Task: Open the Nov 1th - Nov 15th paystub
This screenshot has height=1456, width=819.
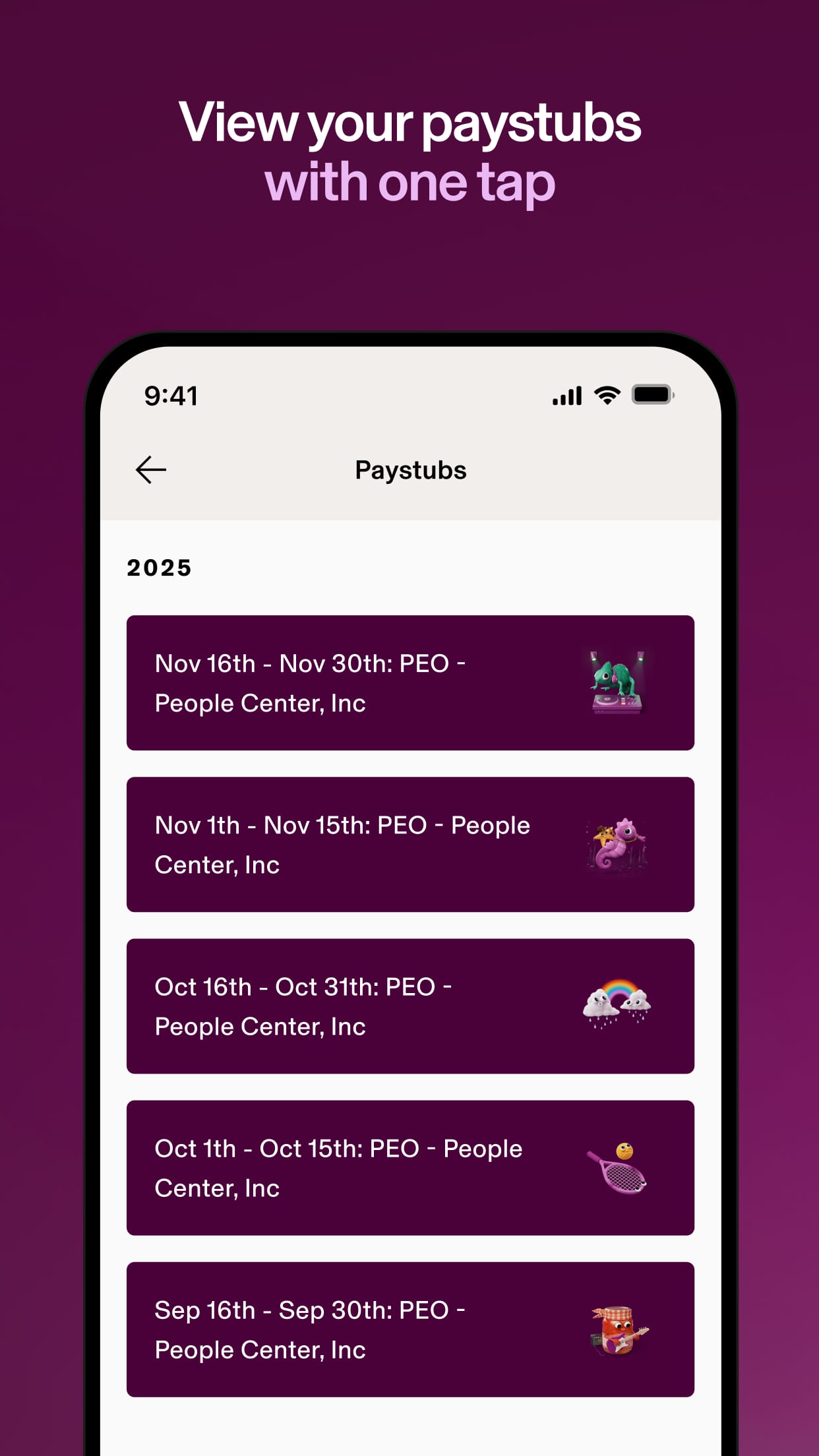Action: click(x=409, y=845)
